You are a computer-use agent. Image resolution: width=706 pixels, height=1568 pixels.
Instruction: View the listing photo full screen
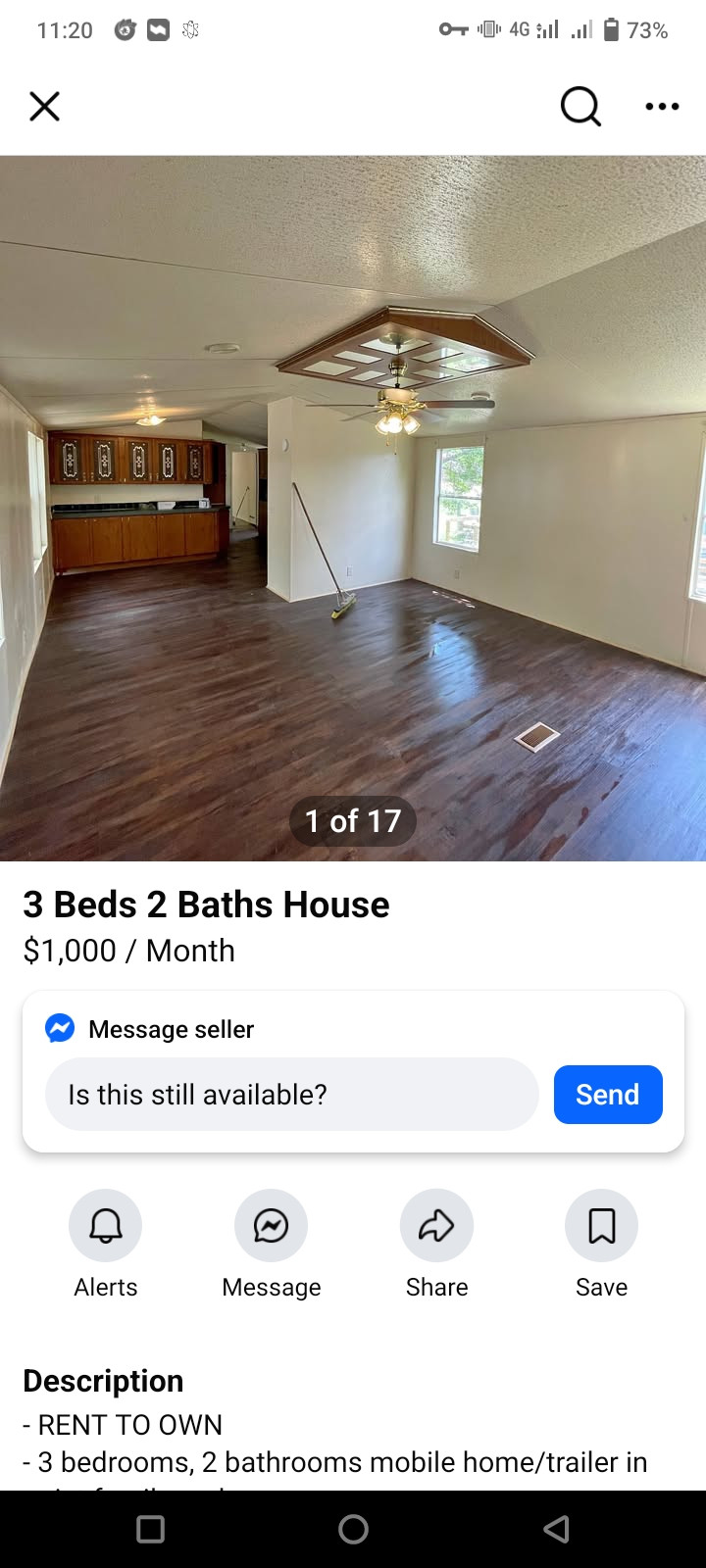point(353,508)
